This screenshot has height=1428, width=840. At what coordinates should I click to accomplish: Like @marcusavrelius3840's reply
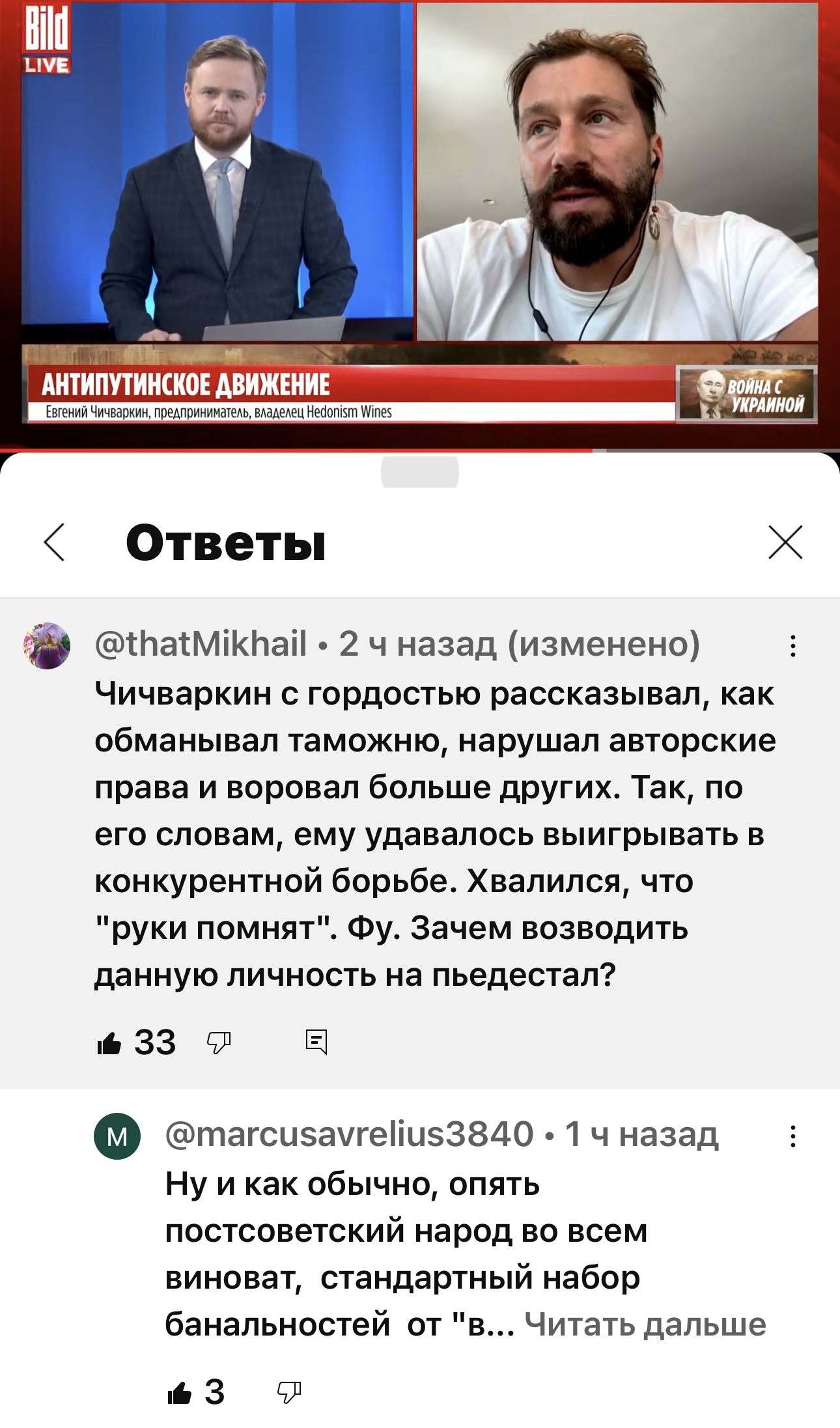(179, 1393)
